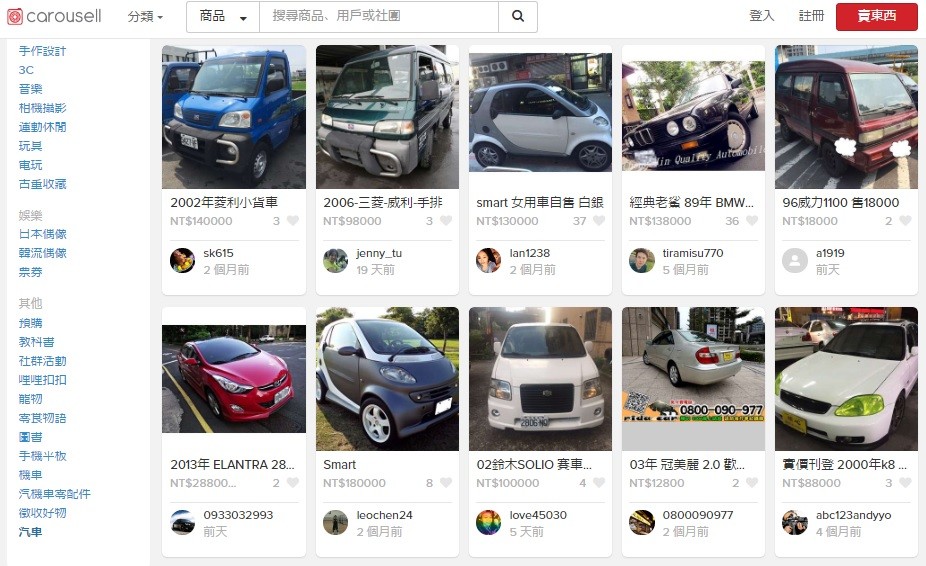Open the 分類 category dropdown
Screen dimensions: 926x566
145,17
